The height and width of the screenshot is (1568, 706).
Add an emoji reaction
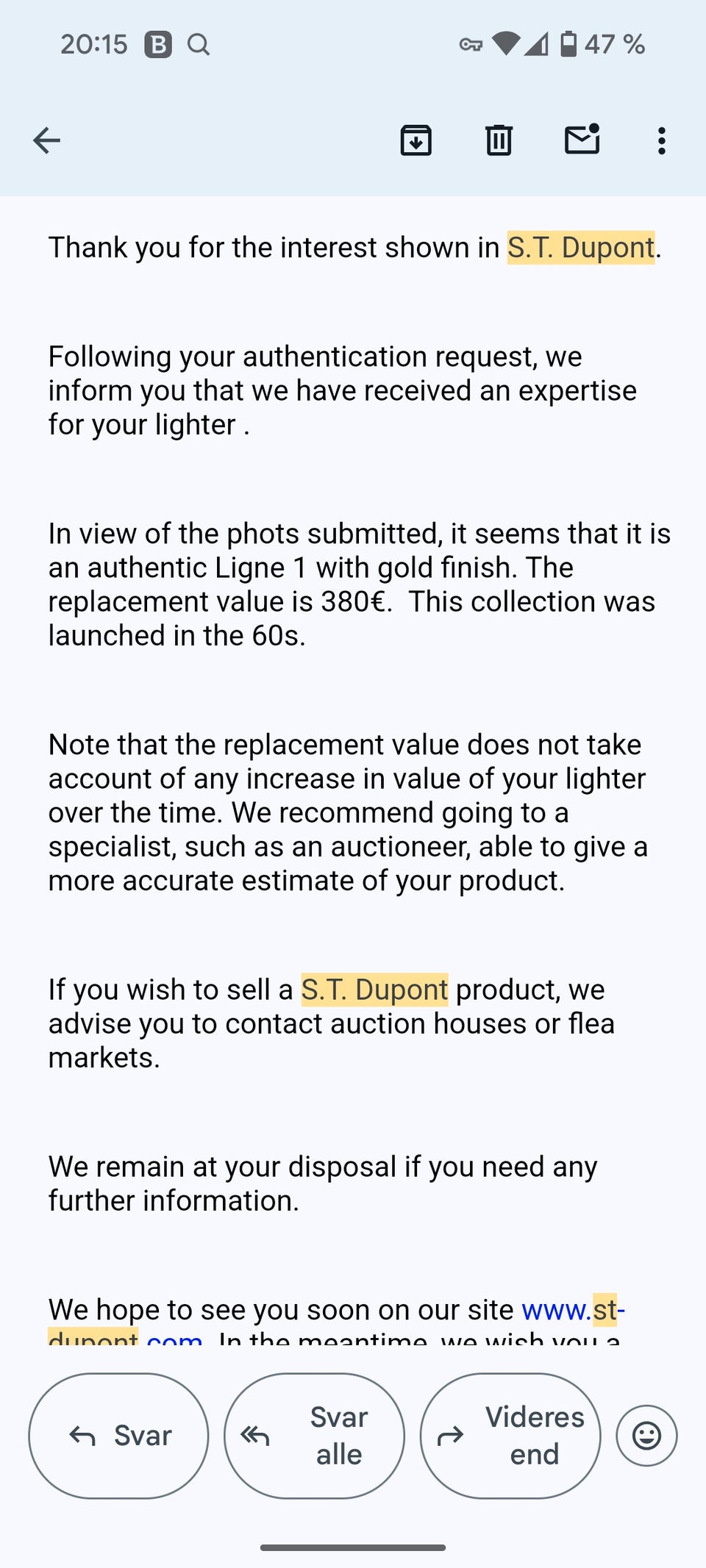tap(646, 1436)
